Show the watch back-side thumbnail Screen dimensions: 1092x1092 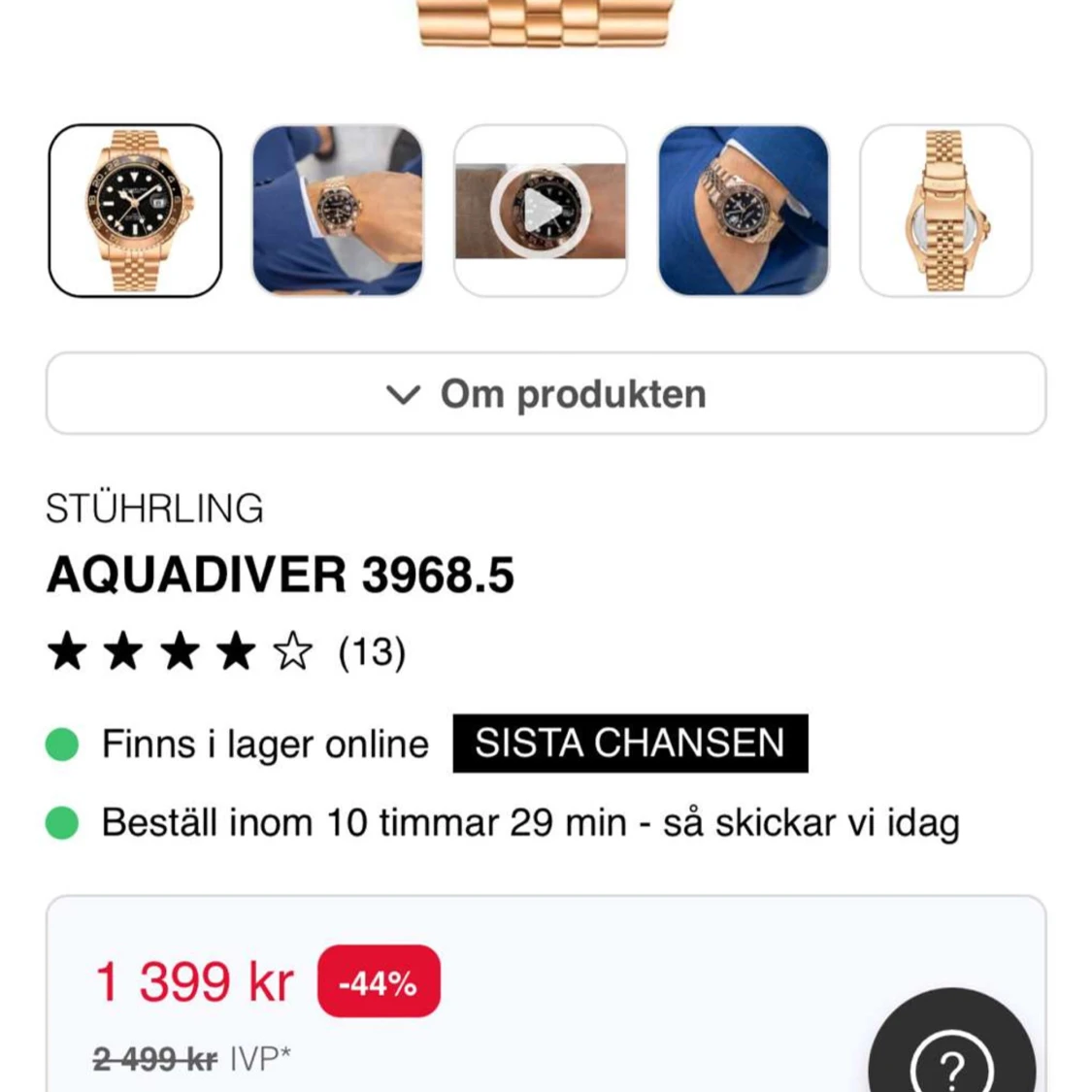click(x=945, y=210)
